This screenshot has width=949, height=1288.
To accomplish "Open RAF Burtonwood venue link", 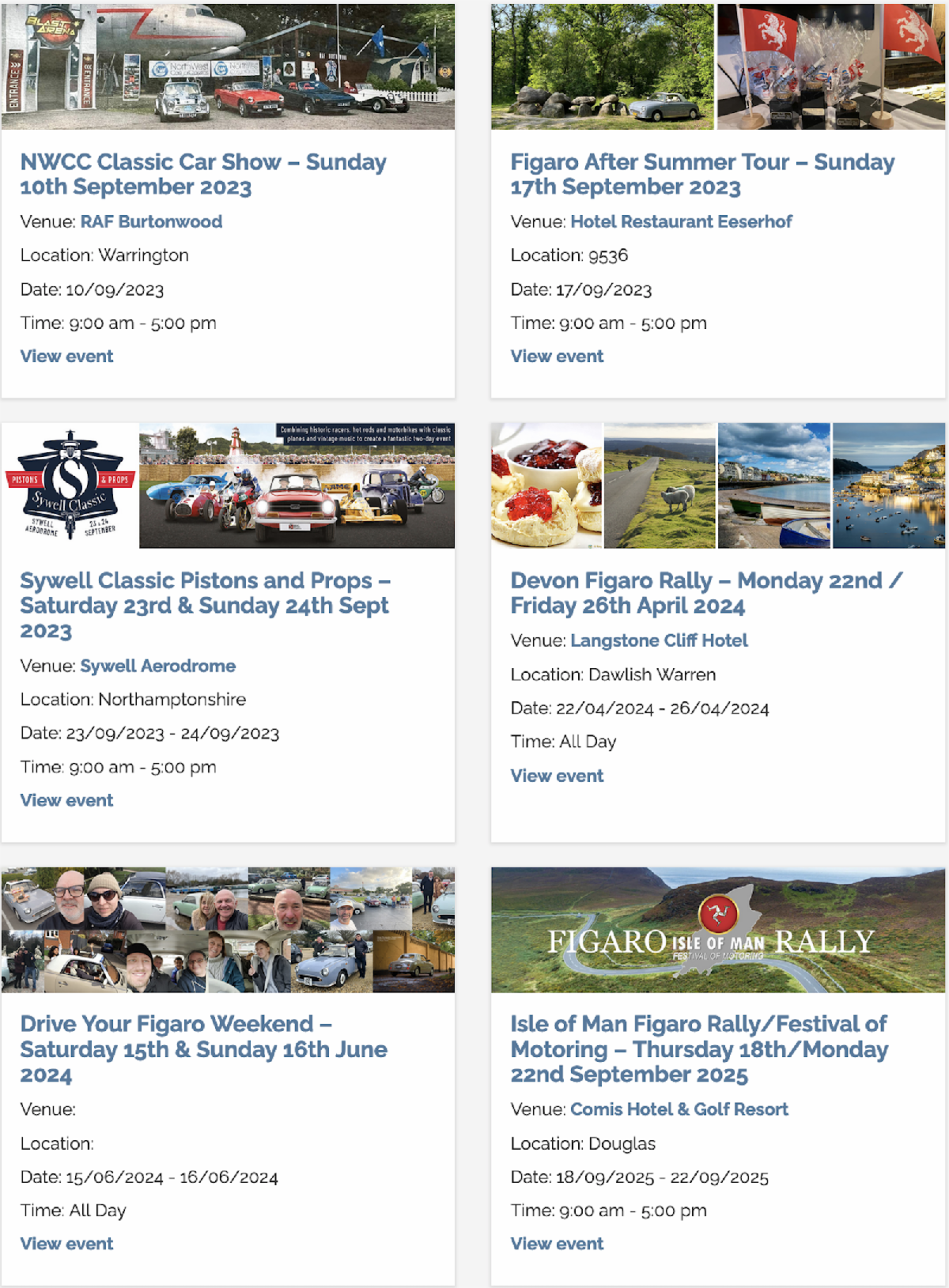I will click(x=151, y=221).
